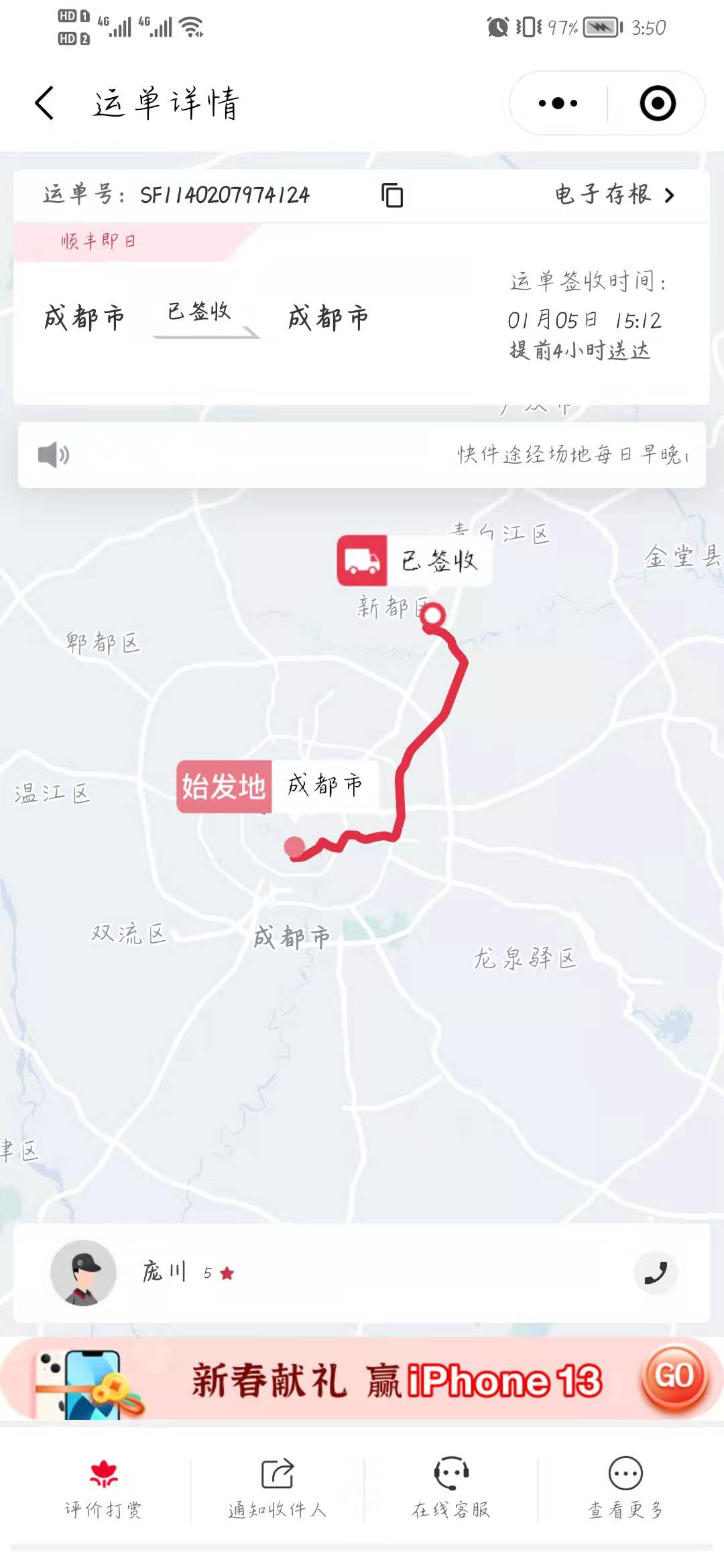
Task: Contact 在线客服 online support
Action: click(451, 1489)
